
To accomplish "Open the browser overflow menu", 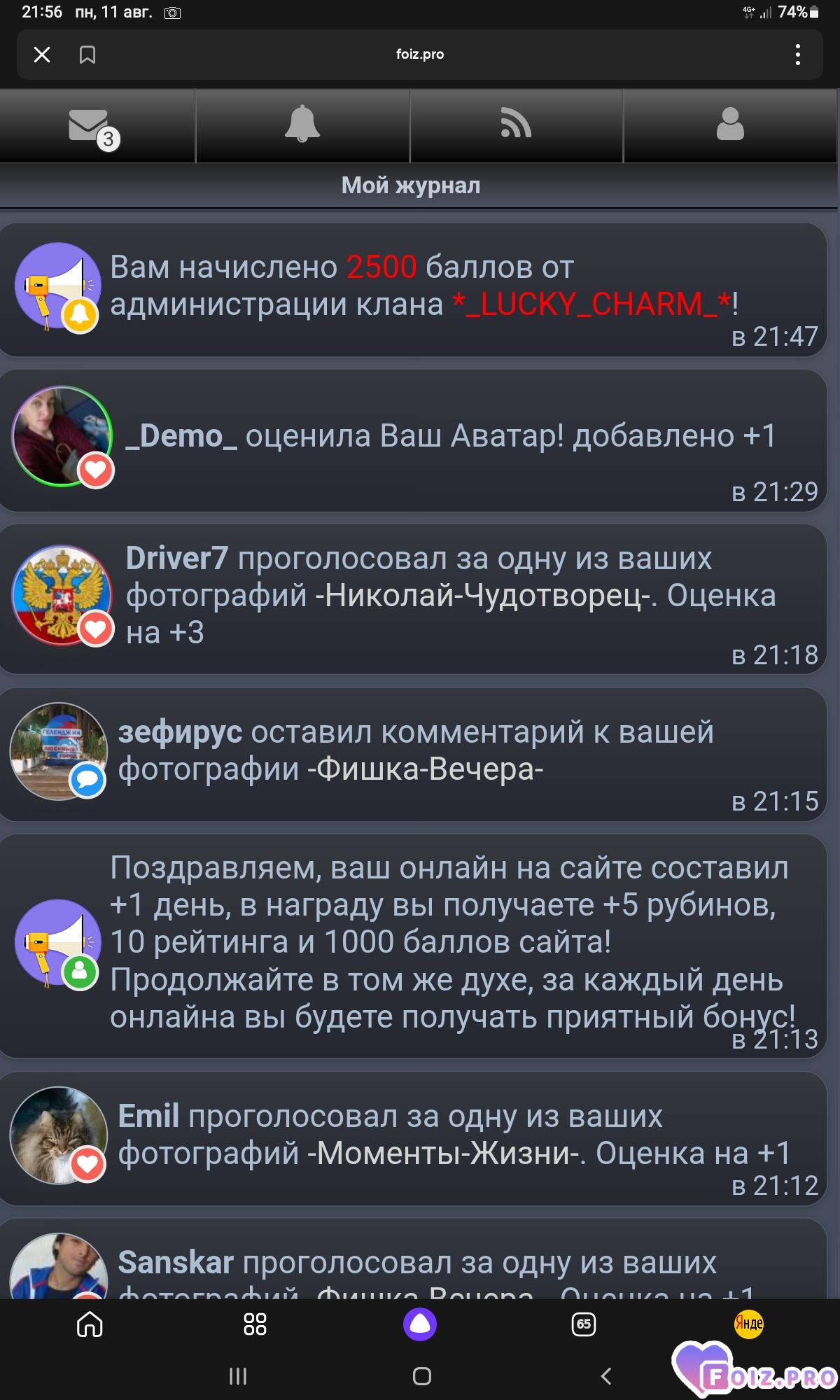I will click(797, 55).
